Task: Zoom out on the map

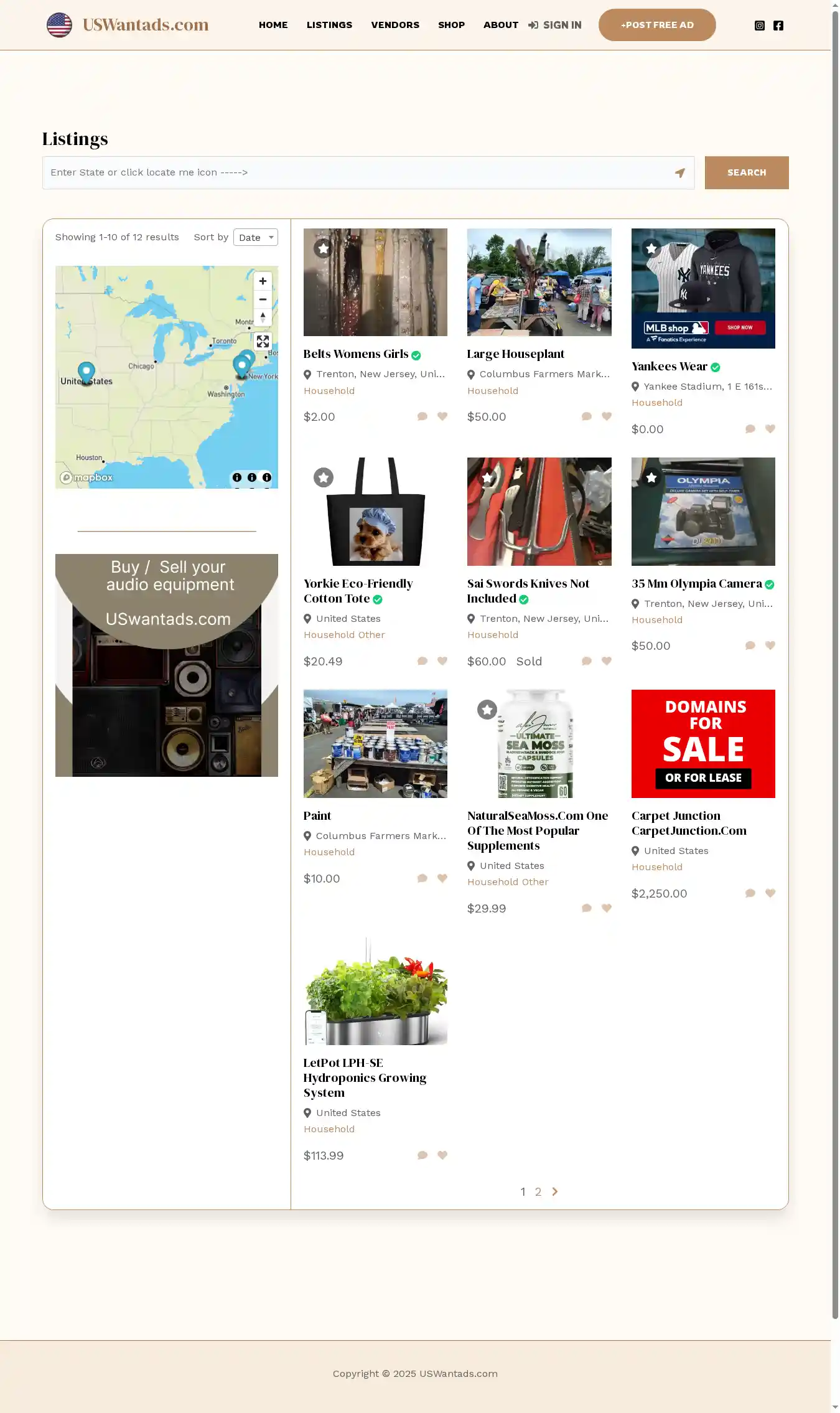Action: 263,299
